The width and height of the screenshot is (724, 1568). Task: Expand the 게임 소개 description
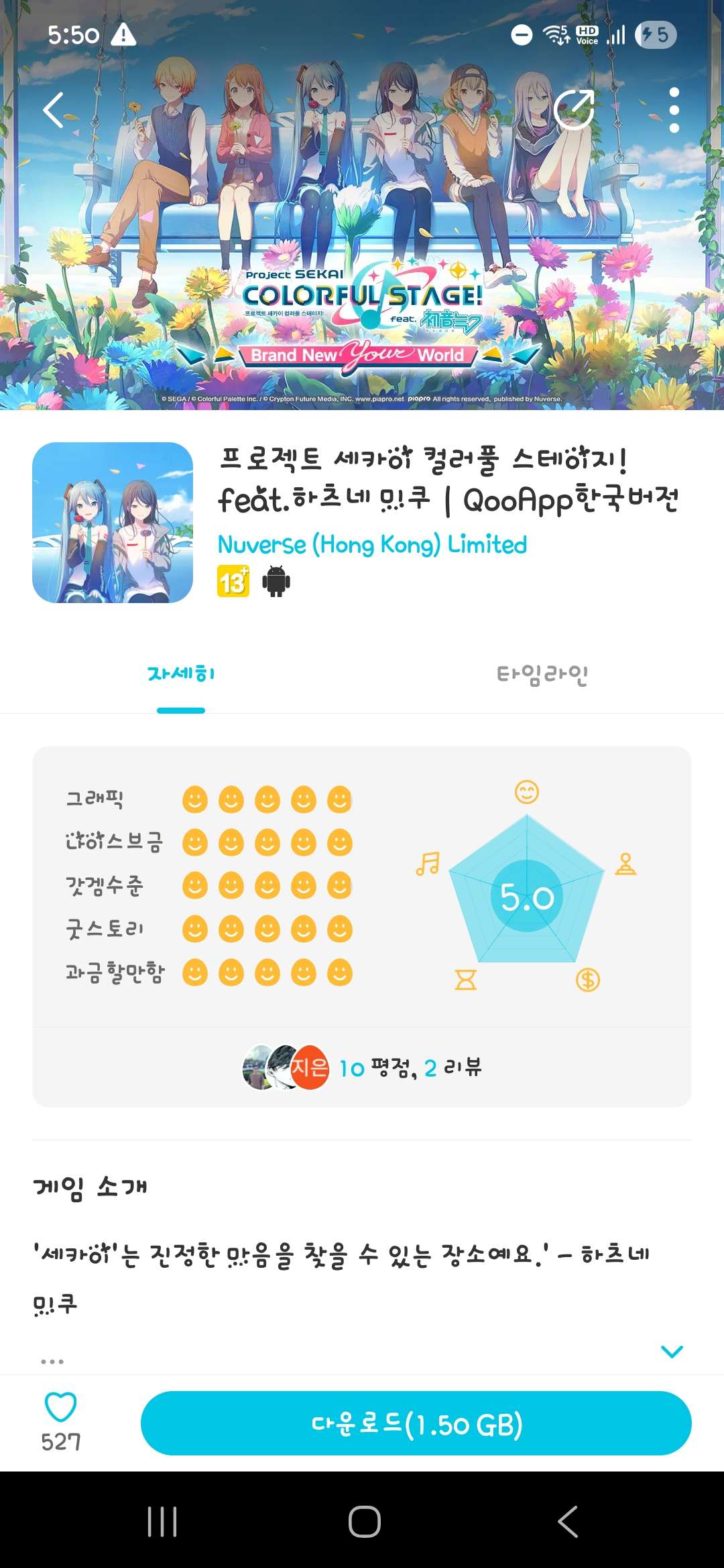[x=672, y=1351]
